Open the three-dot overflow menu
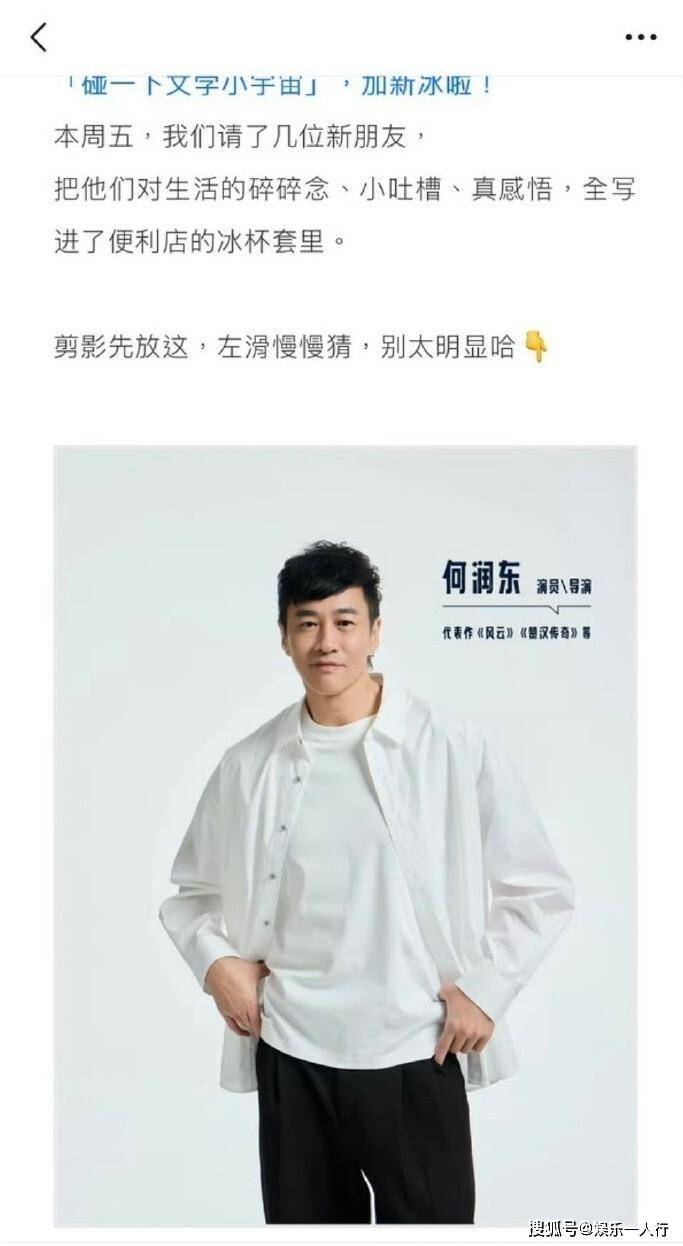Viewport: 683px width, 1246px height. 641,37
